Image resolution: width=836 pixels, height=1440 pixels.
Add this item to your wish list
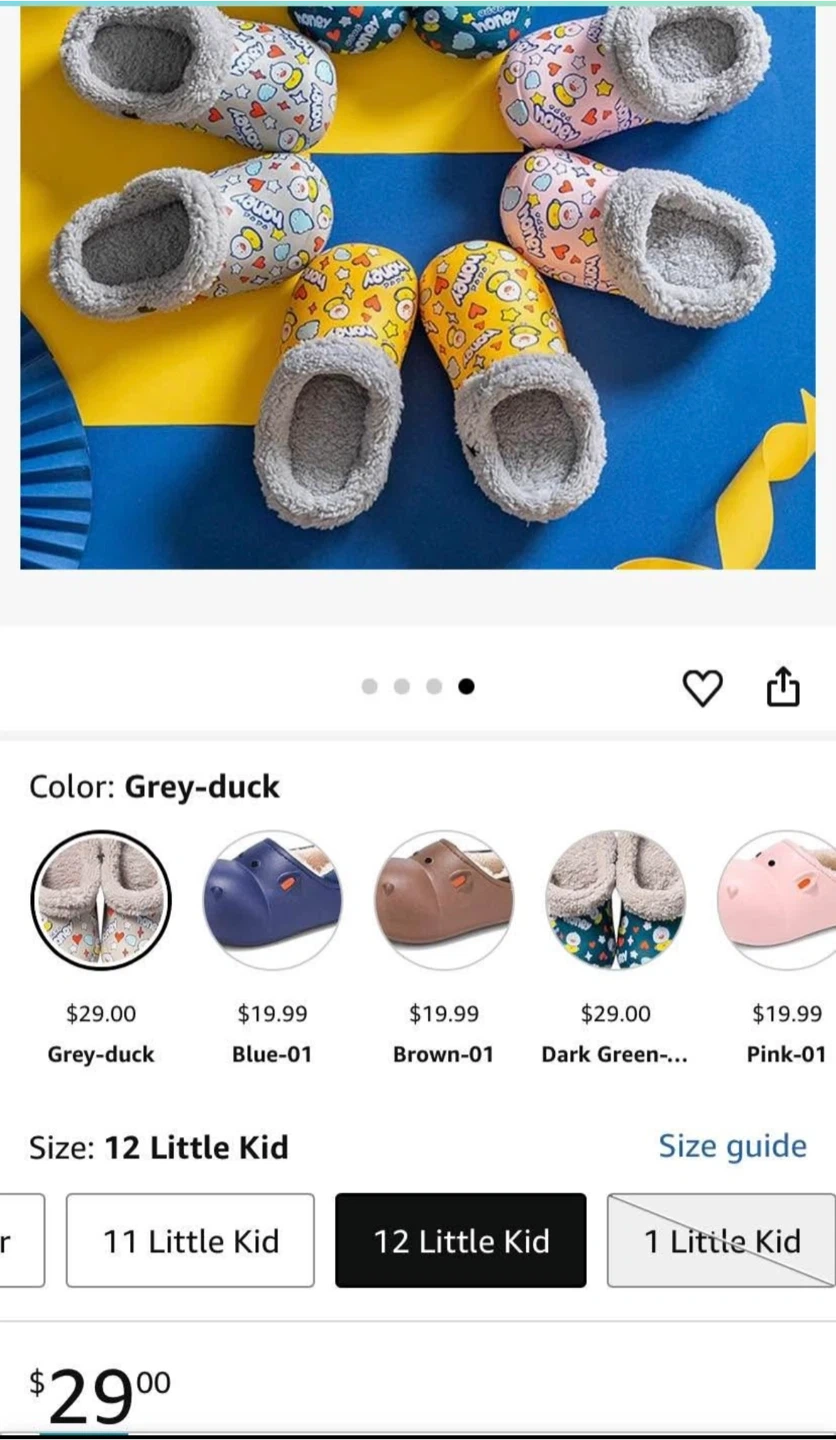point(702,688)
